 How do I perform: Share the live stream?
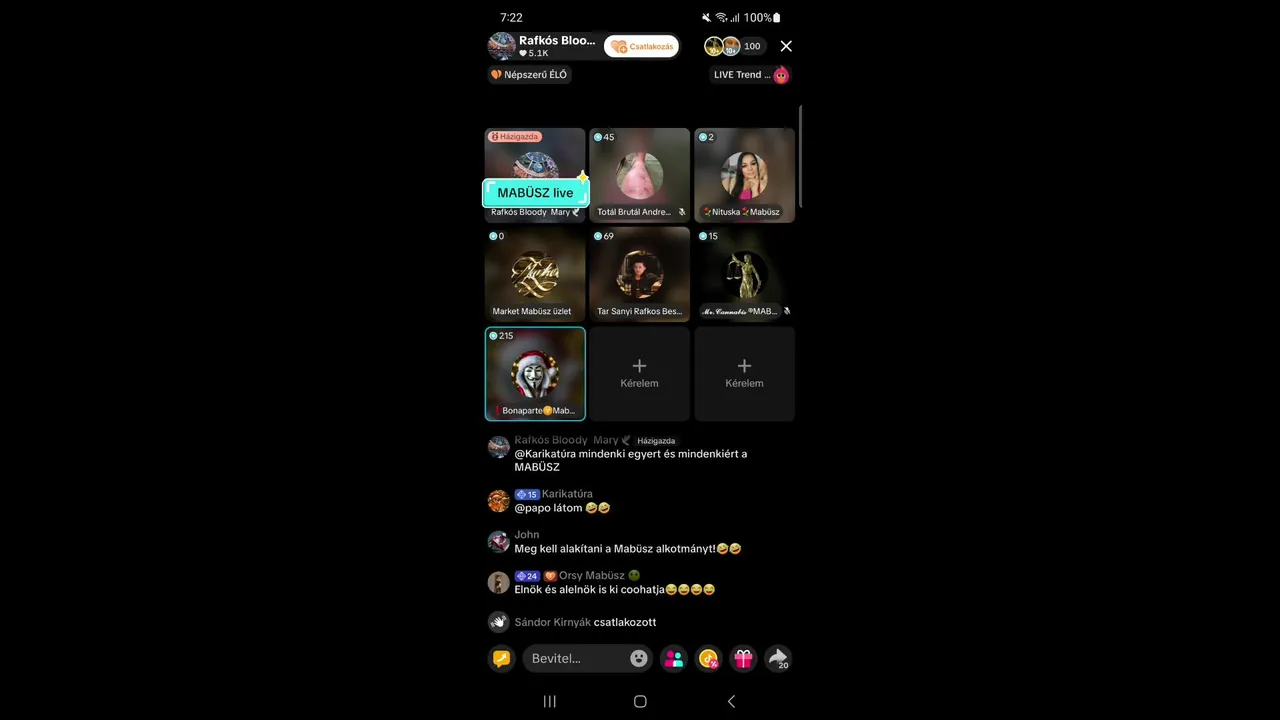pos(777,658)
